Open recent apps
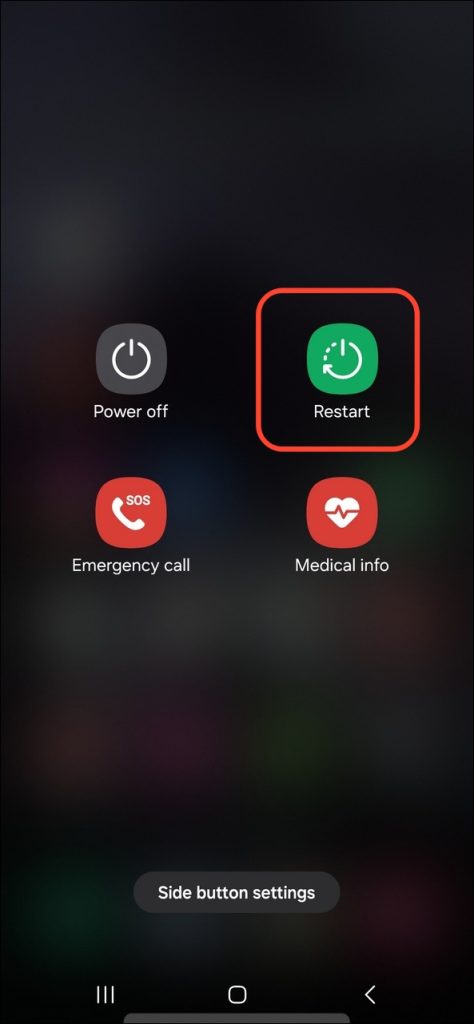The height and width of the screenshot is (1024, 474). pyautogui.click(x=105, y=995)
